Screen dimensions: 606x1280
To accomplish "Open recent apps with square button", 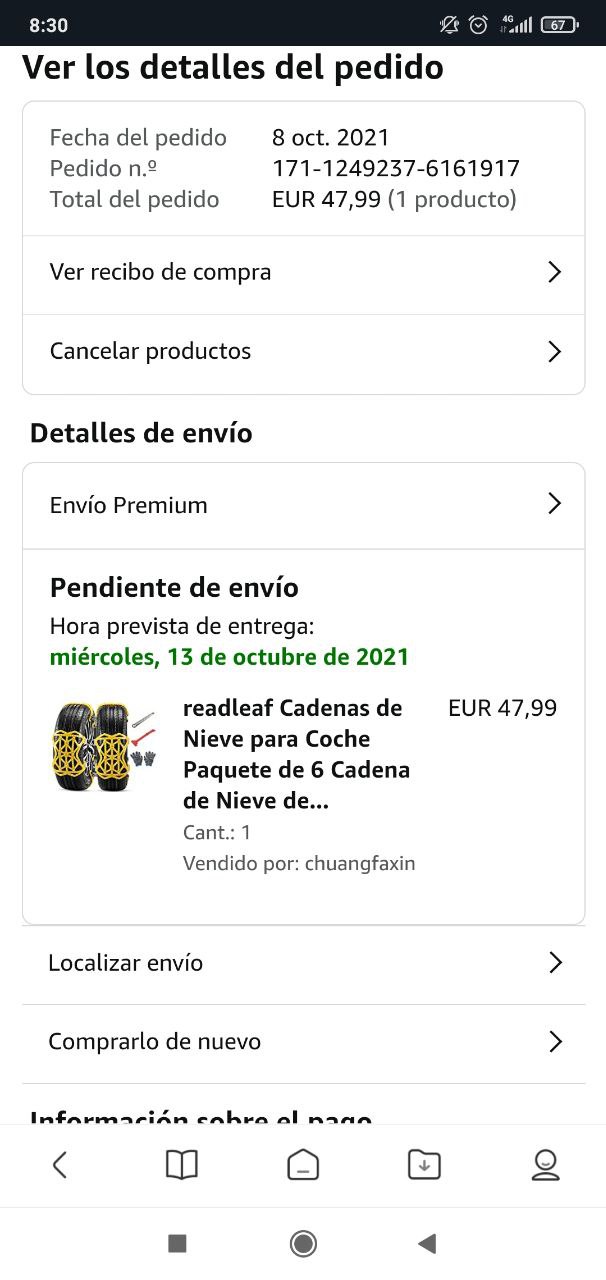I will coord(178,1243).
